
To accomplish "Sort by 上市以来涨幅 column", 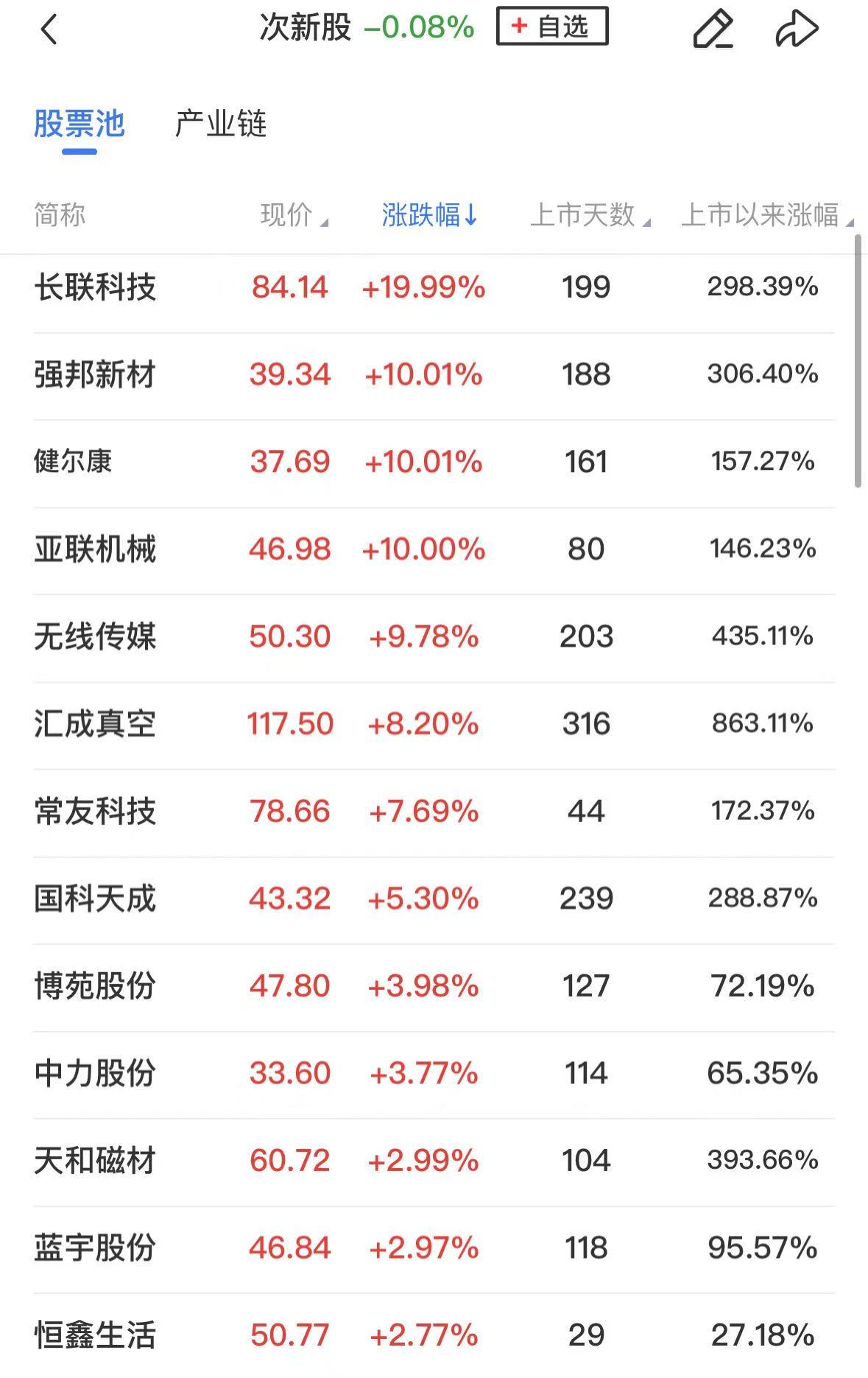I will pos(766,215).
